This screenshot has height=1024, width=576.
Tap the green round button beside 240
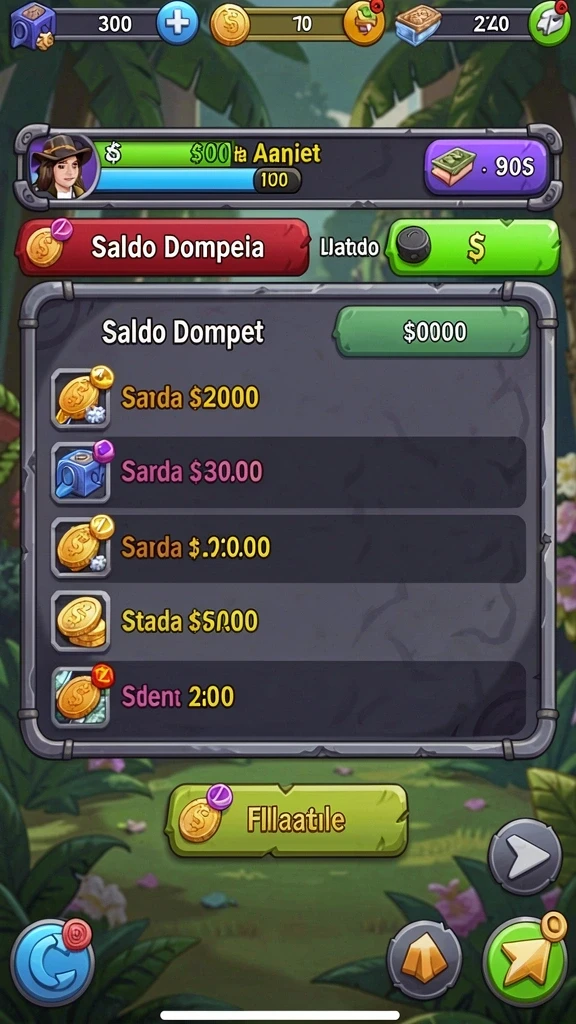(x=549, y=24)
